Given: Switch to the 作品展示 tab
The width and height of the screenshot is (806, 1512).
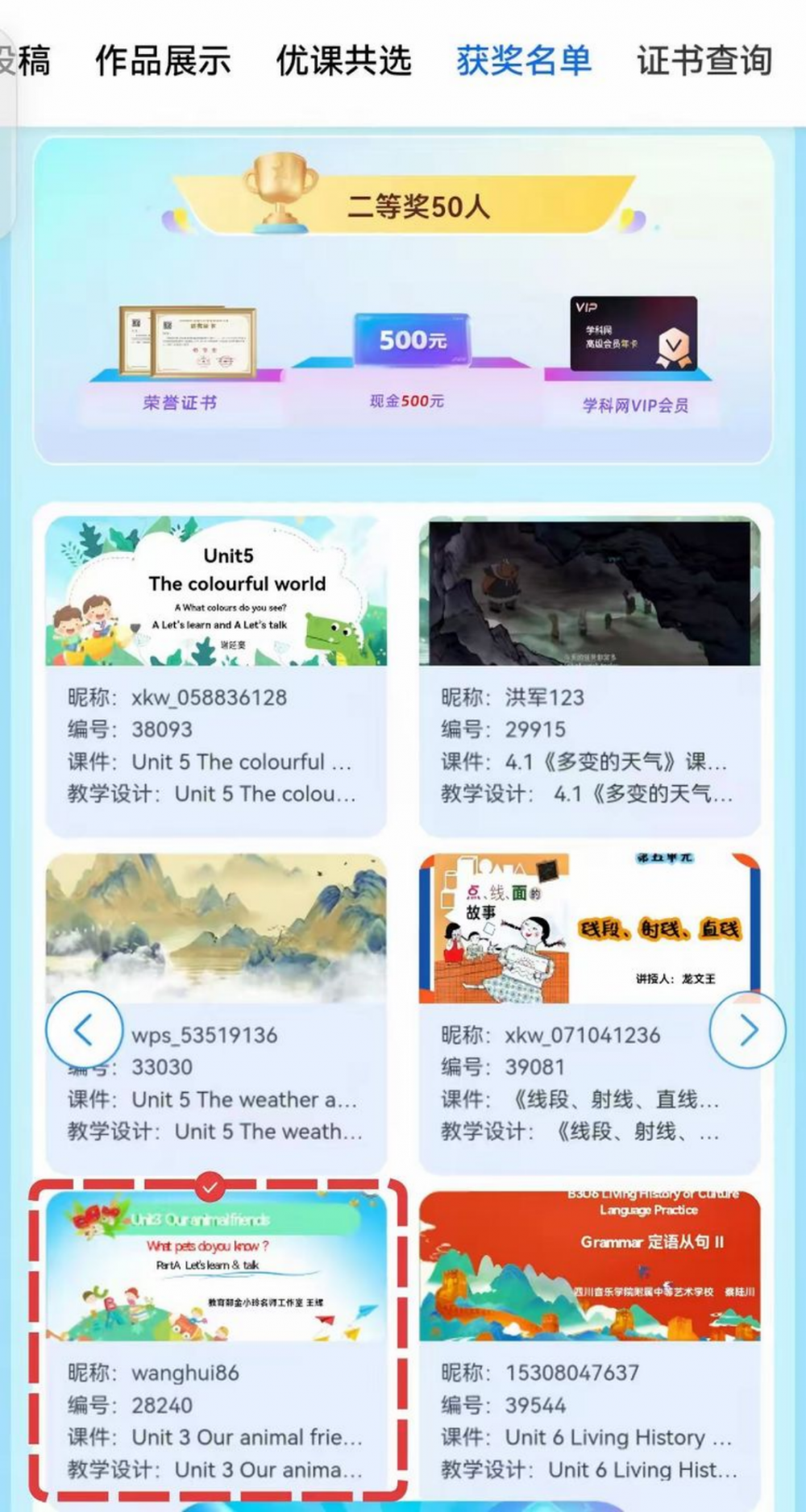Looking at the screenshot, I should pos(163,61).
